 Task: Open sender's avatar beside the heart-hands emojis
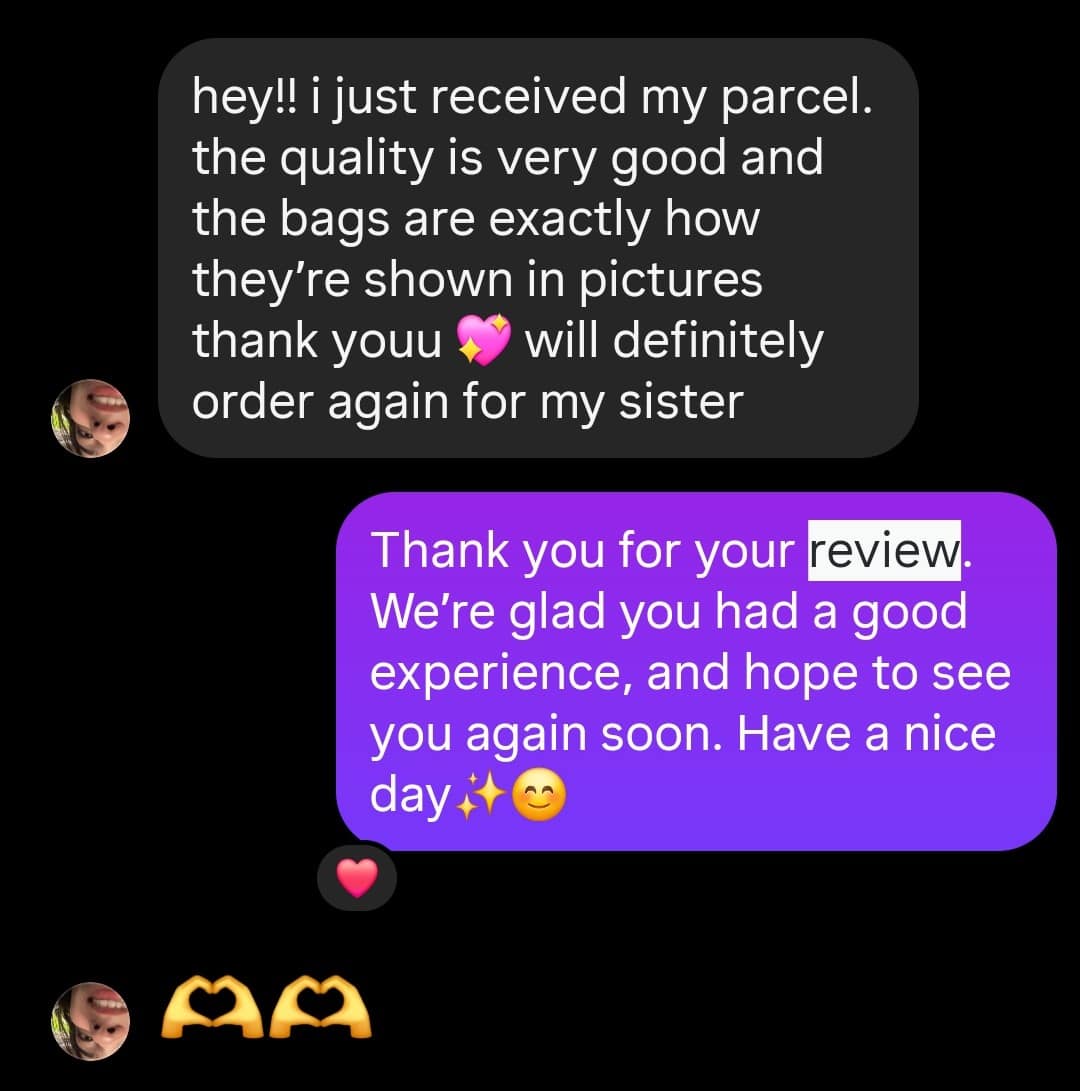[x=90, y=1019]
